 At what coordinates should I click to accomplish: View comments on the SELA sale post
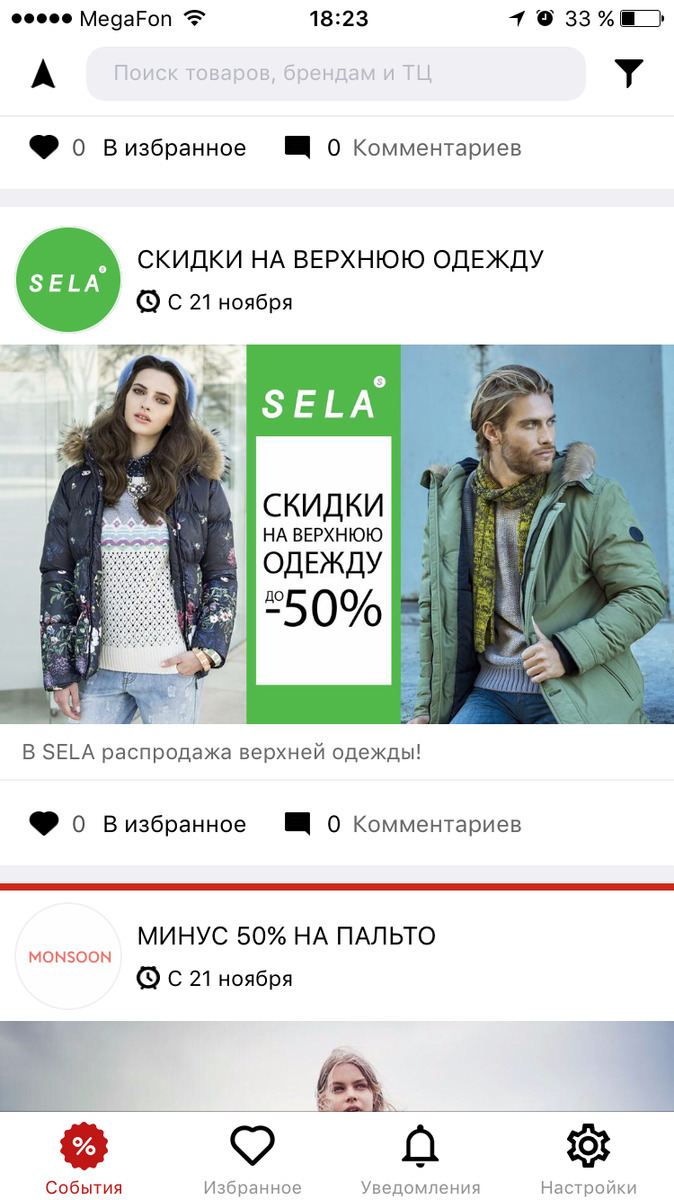(403, 824)
